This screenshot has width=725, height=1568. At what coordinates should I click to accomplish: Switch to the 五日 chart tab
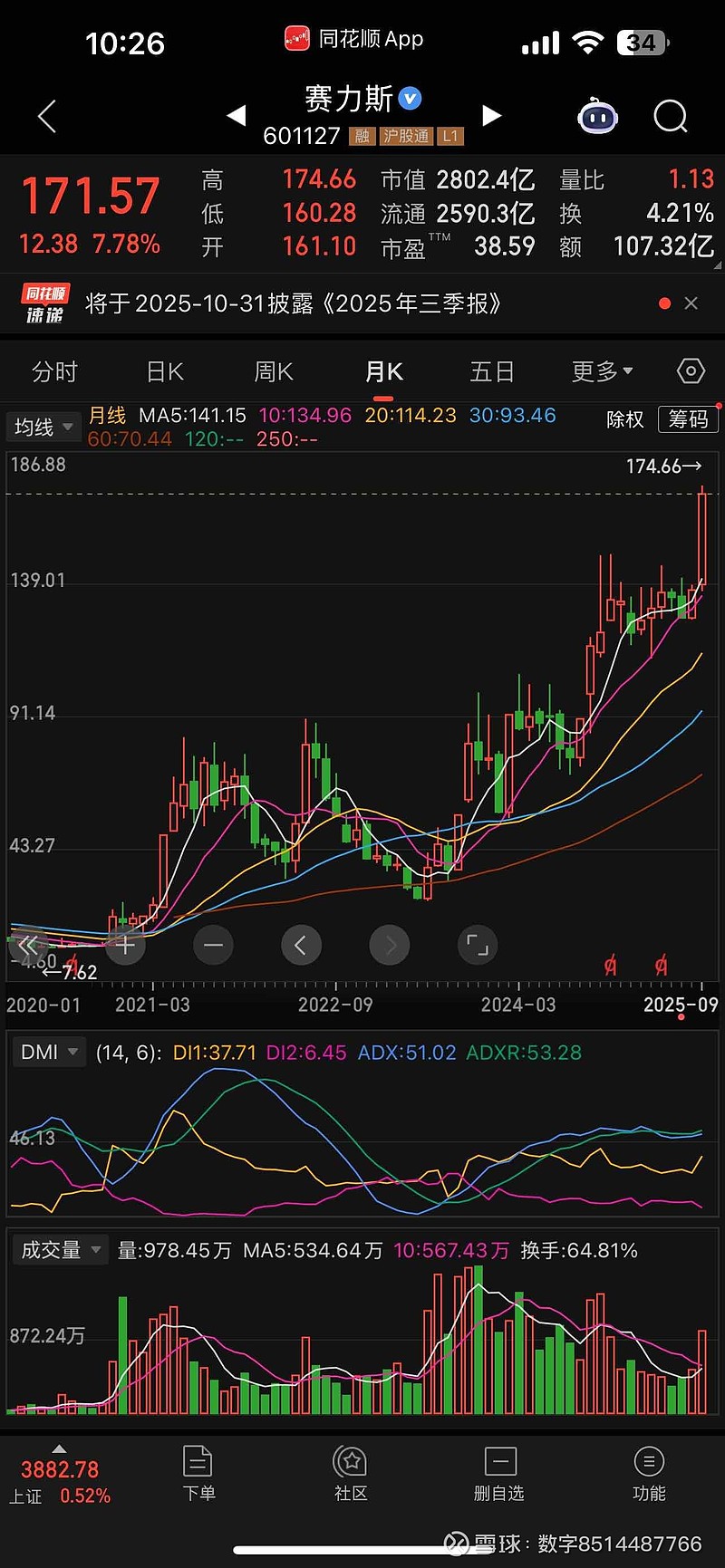coord(492,372)
